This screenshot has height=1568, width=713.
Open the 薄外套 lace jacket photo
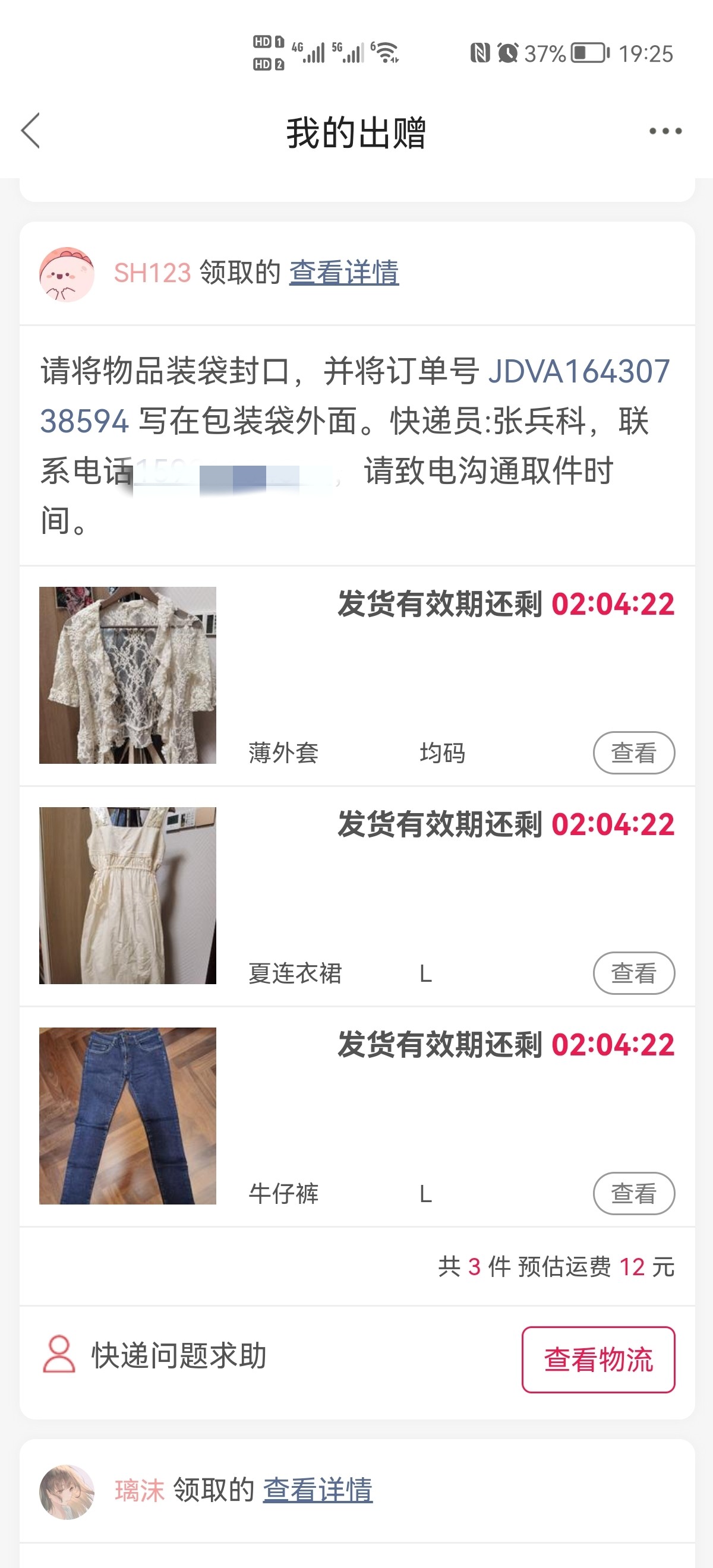127,675
